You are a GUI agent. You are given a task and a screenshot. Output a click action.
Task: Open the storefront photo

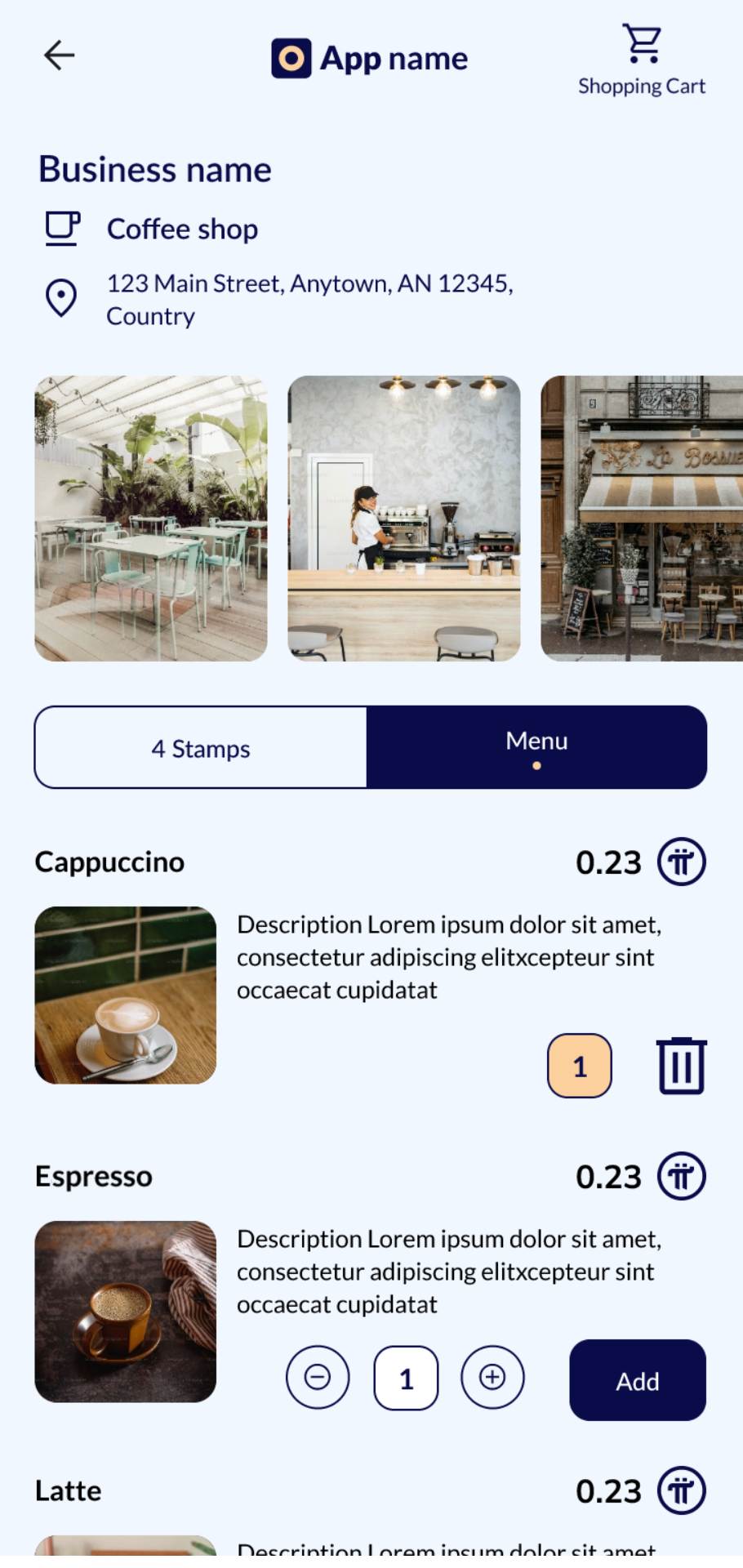[x=642, y=519]
